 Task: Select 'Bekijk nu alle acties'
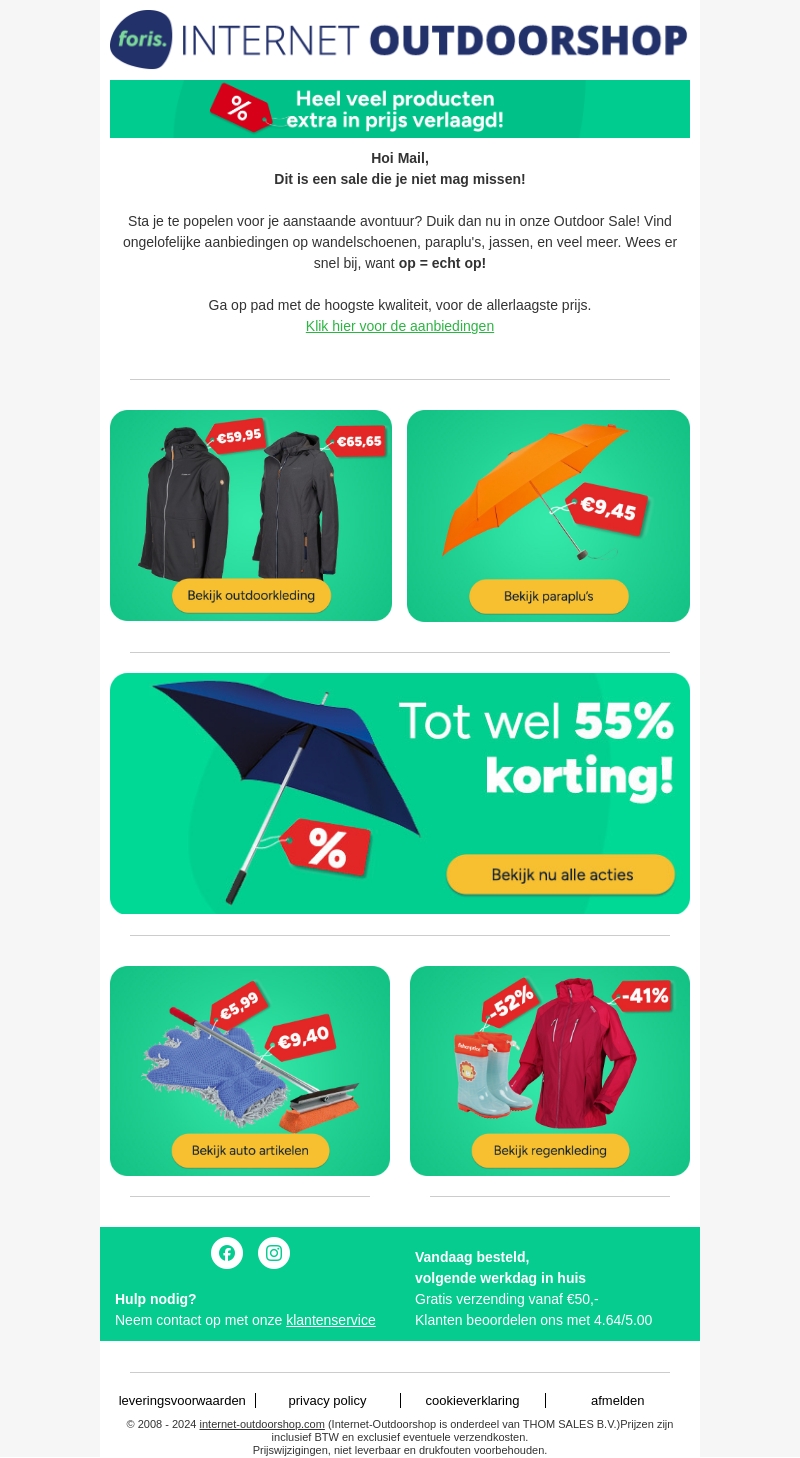coord(561,874)
